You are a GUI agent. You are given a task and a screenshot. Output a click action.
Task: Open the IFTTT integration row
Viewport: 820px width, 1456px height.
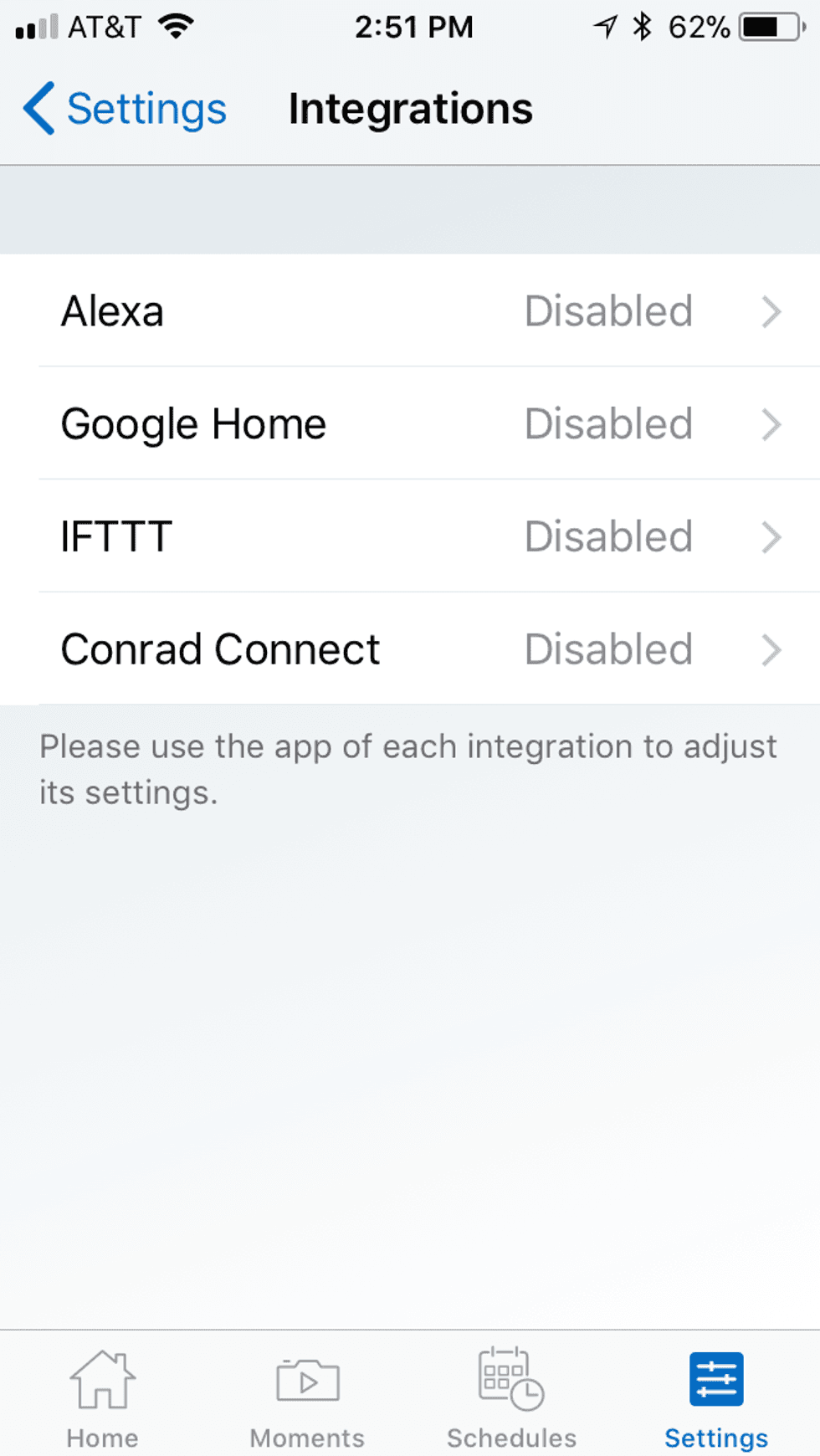pyautogui.click(x=410, y=536)
